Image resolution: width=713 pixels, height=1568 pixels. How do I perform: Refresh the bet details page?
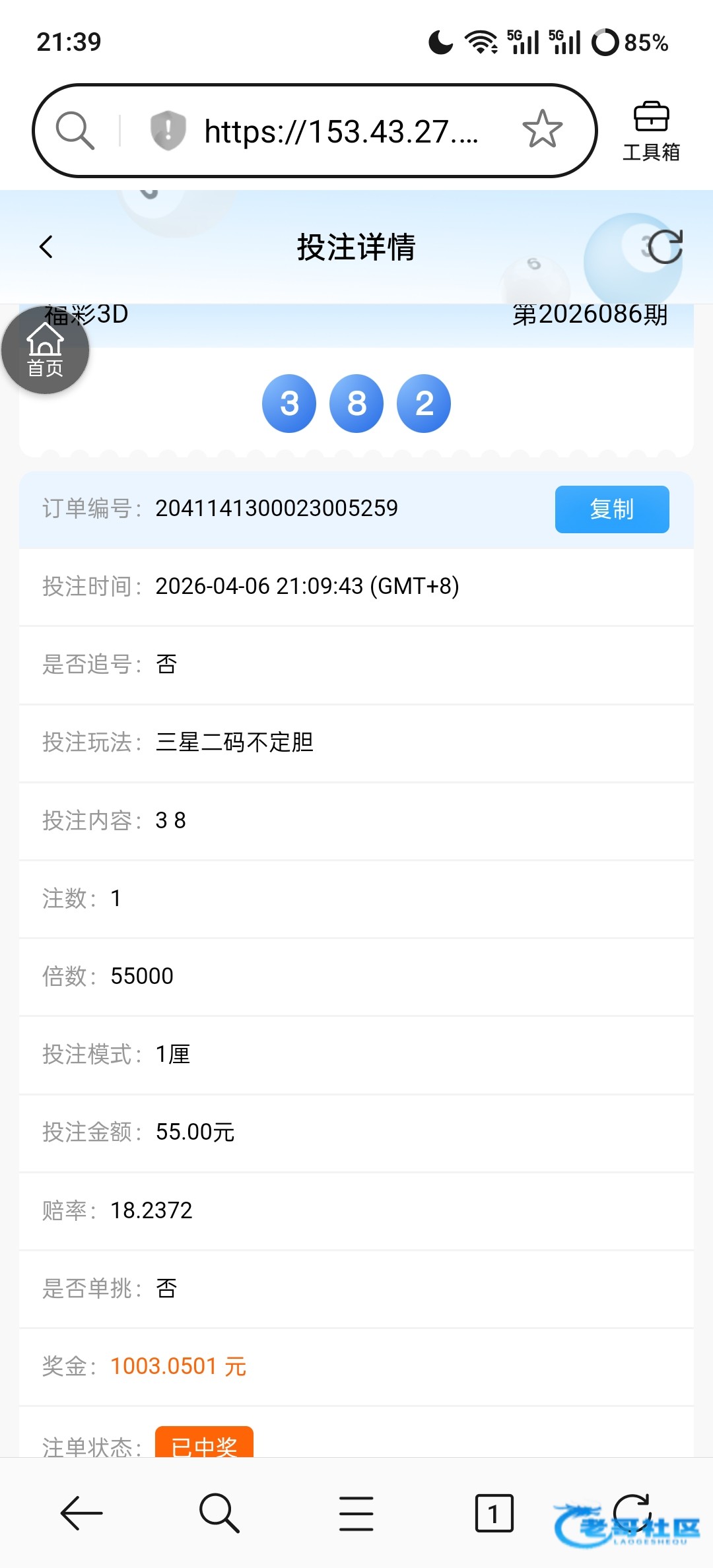point(664,247)
